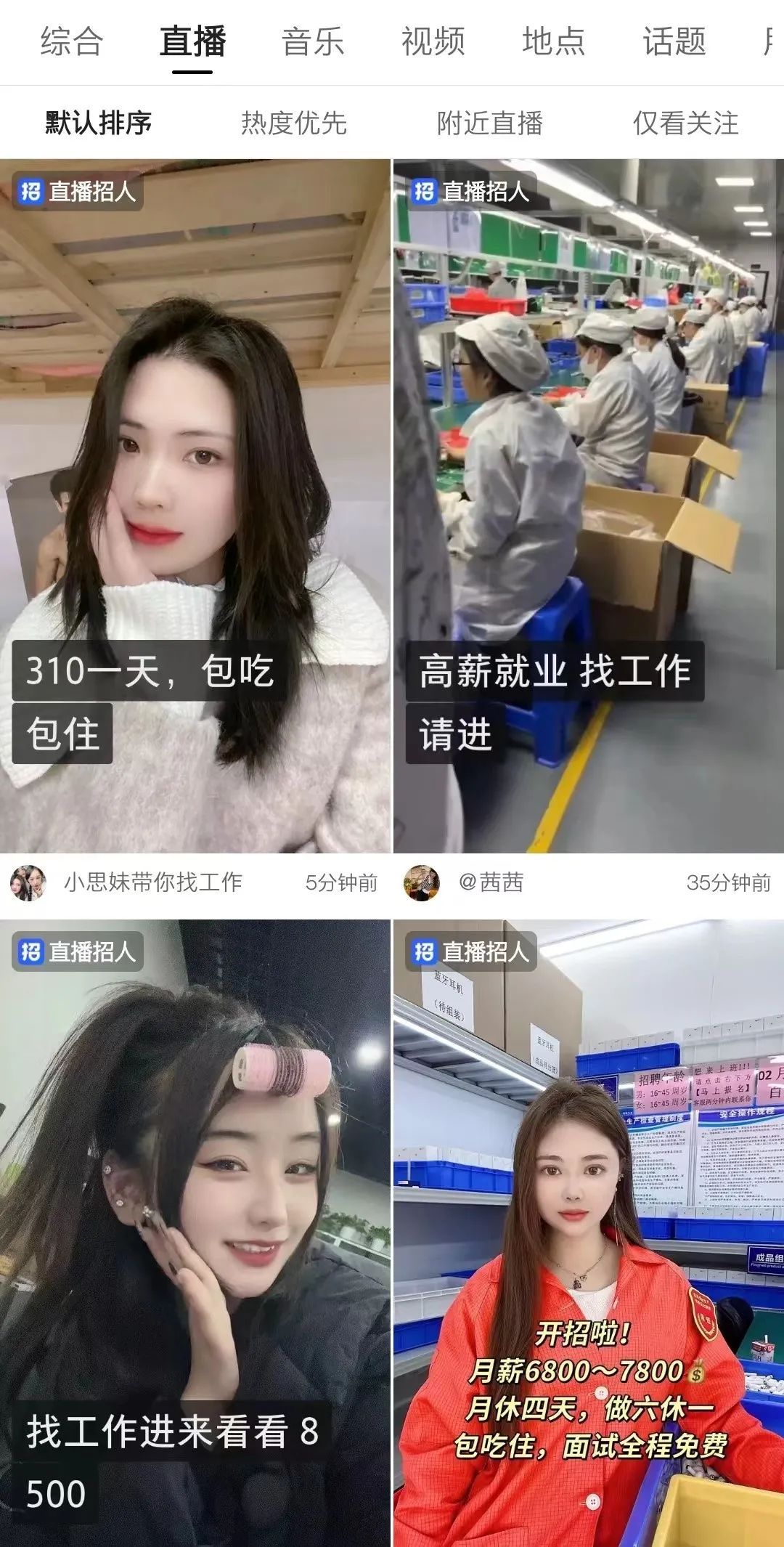Open the livestream 310一天，包吃包住

195,505
